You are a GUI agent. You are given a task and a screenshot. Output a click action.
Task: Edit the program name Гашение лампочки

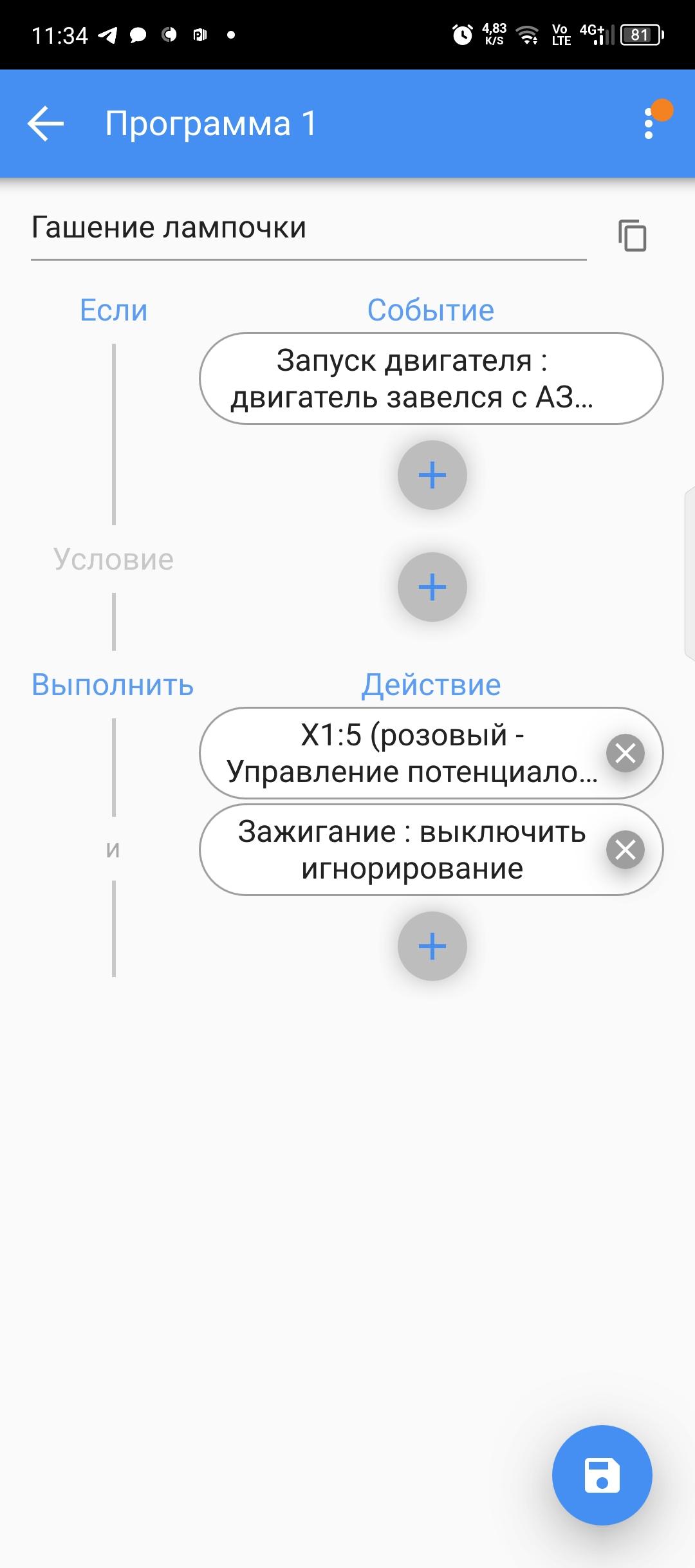(x=308, y=229)
